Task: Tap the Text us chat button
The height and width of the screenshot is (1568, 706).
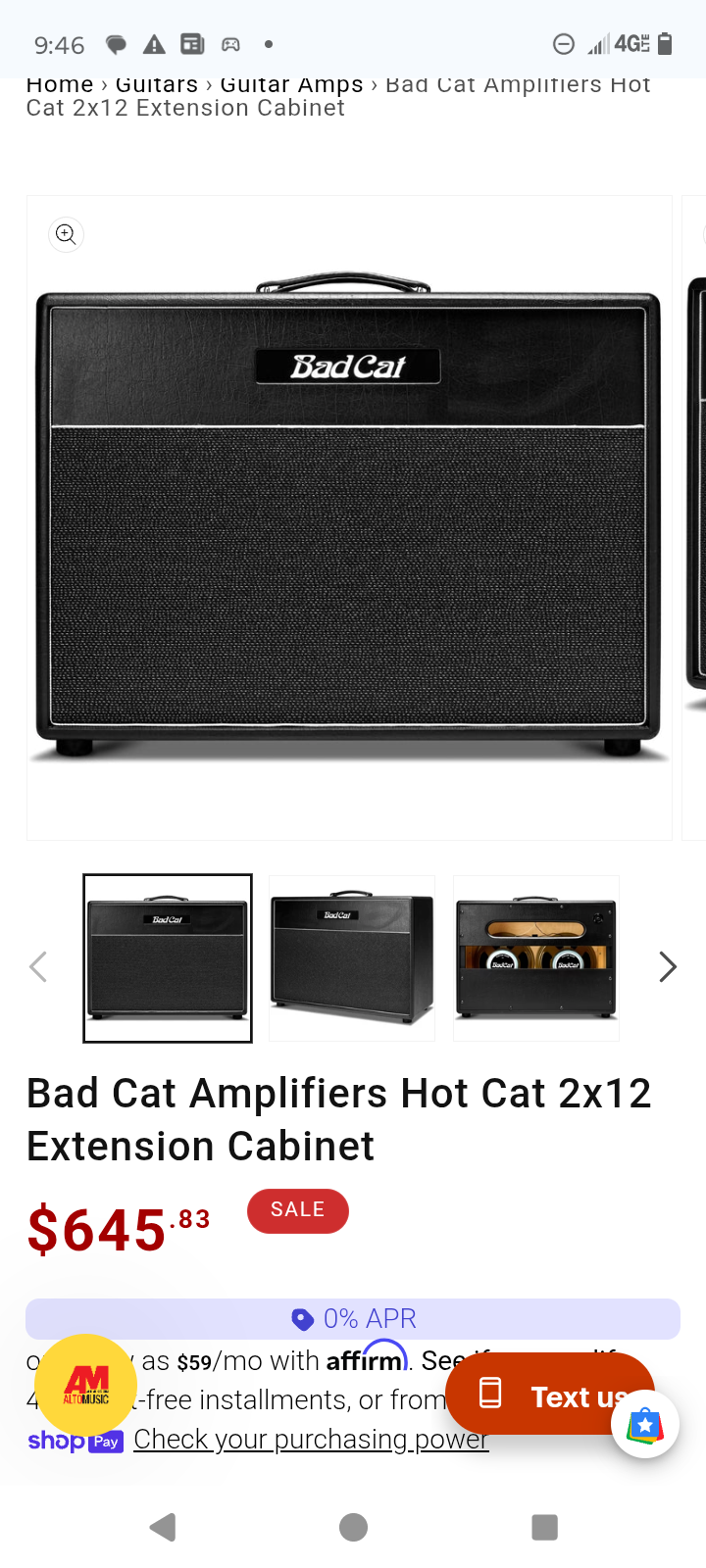Action: [550, 1395]
